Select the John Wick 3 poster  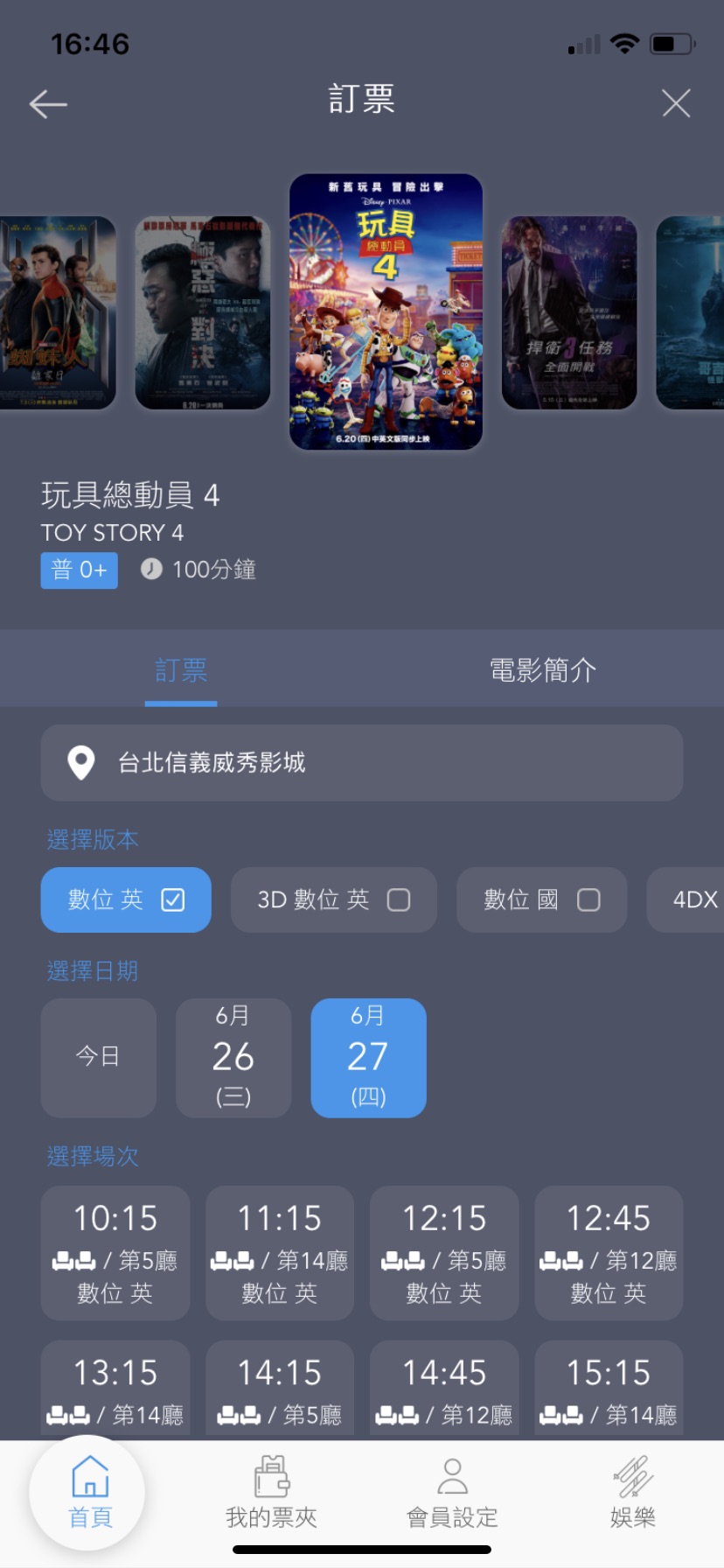coord(568,312)
